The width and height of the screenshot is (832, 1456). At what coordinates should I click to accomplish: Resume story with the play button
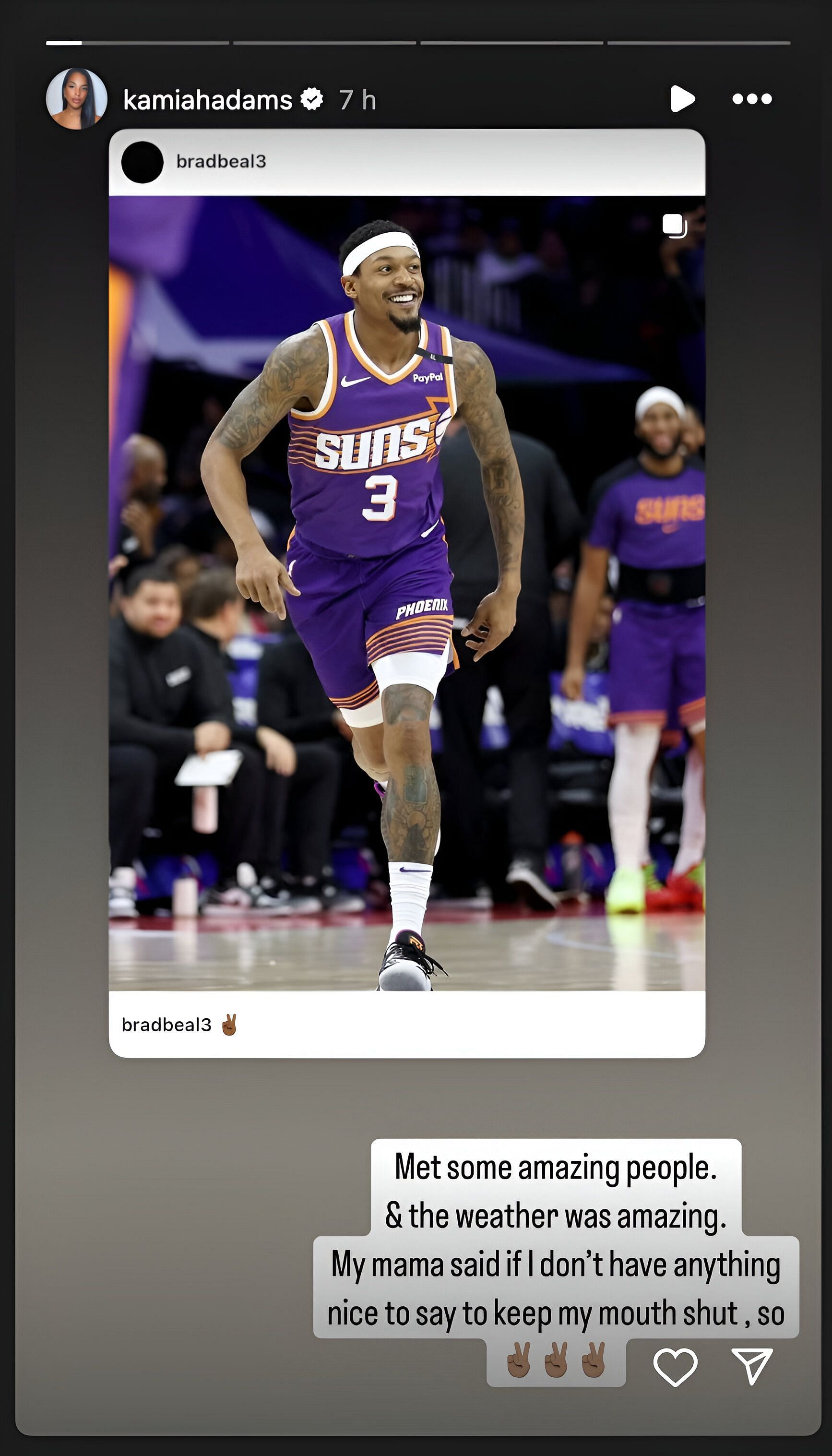[x=682, y=99]
